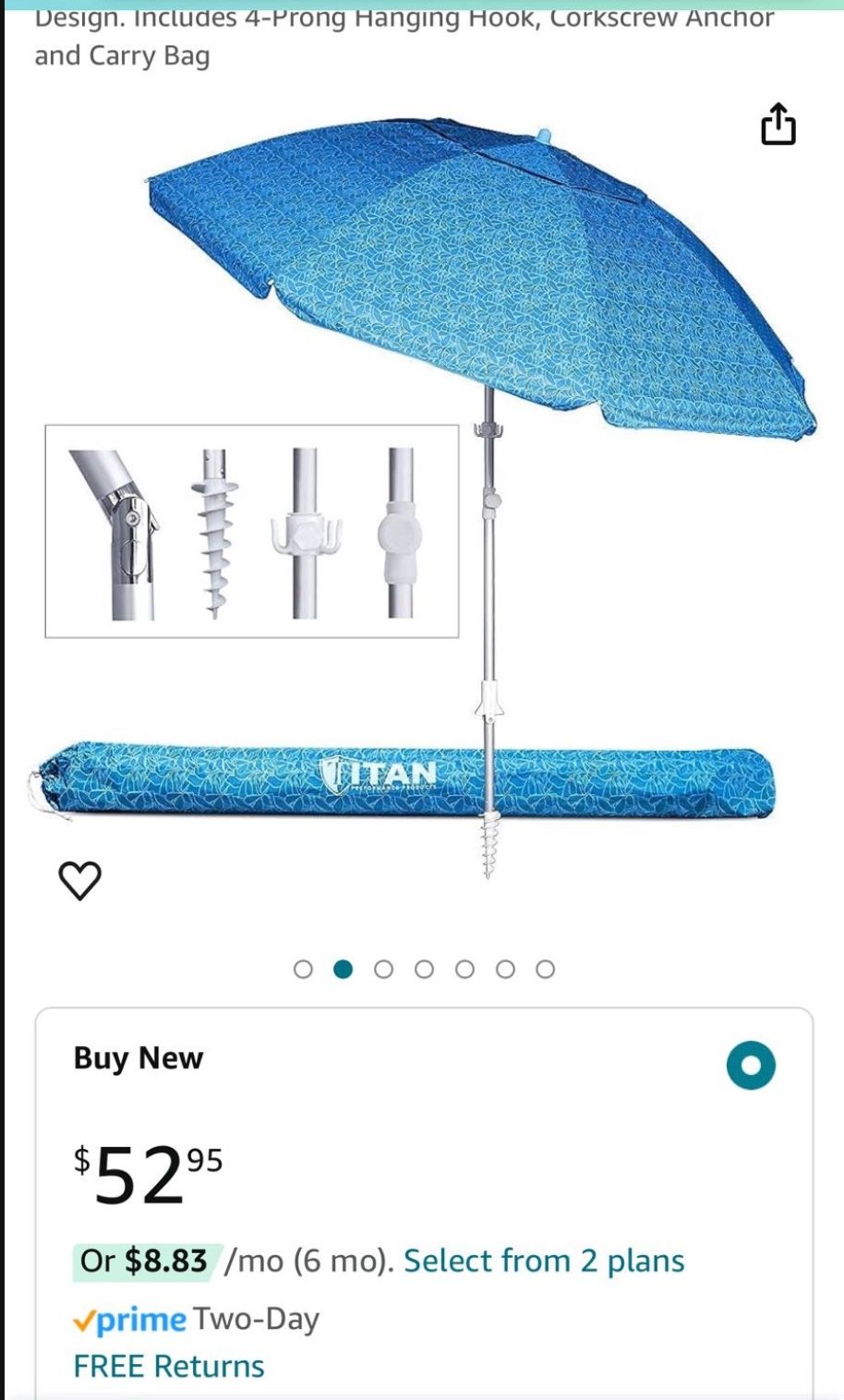
Task: Select the first image carousel dot
Action: (x=303, y=969)
